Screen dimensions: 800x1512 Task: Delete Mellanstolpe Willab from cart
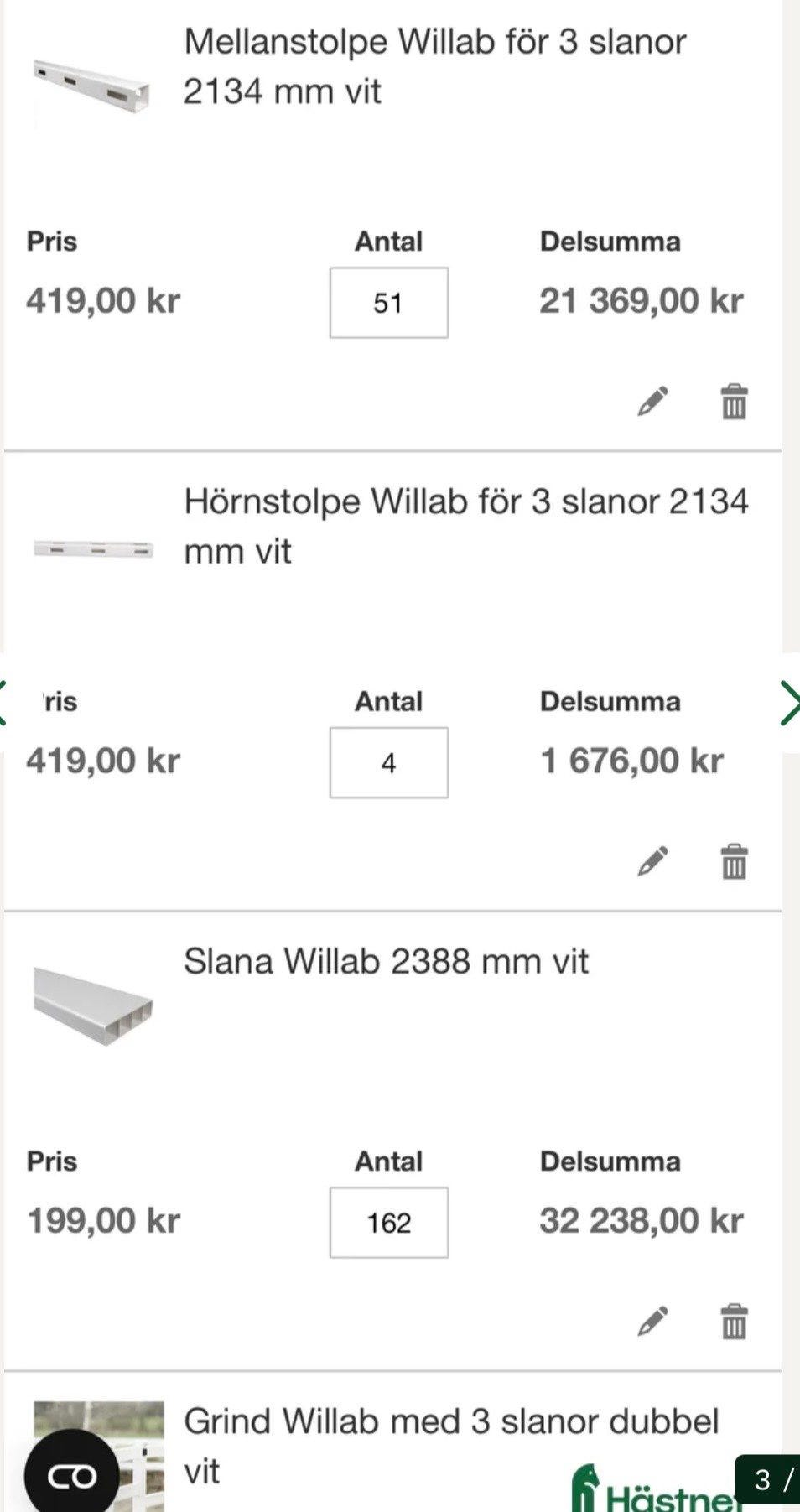[x=734, y=401]
